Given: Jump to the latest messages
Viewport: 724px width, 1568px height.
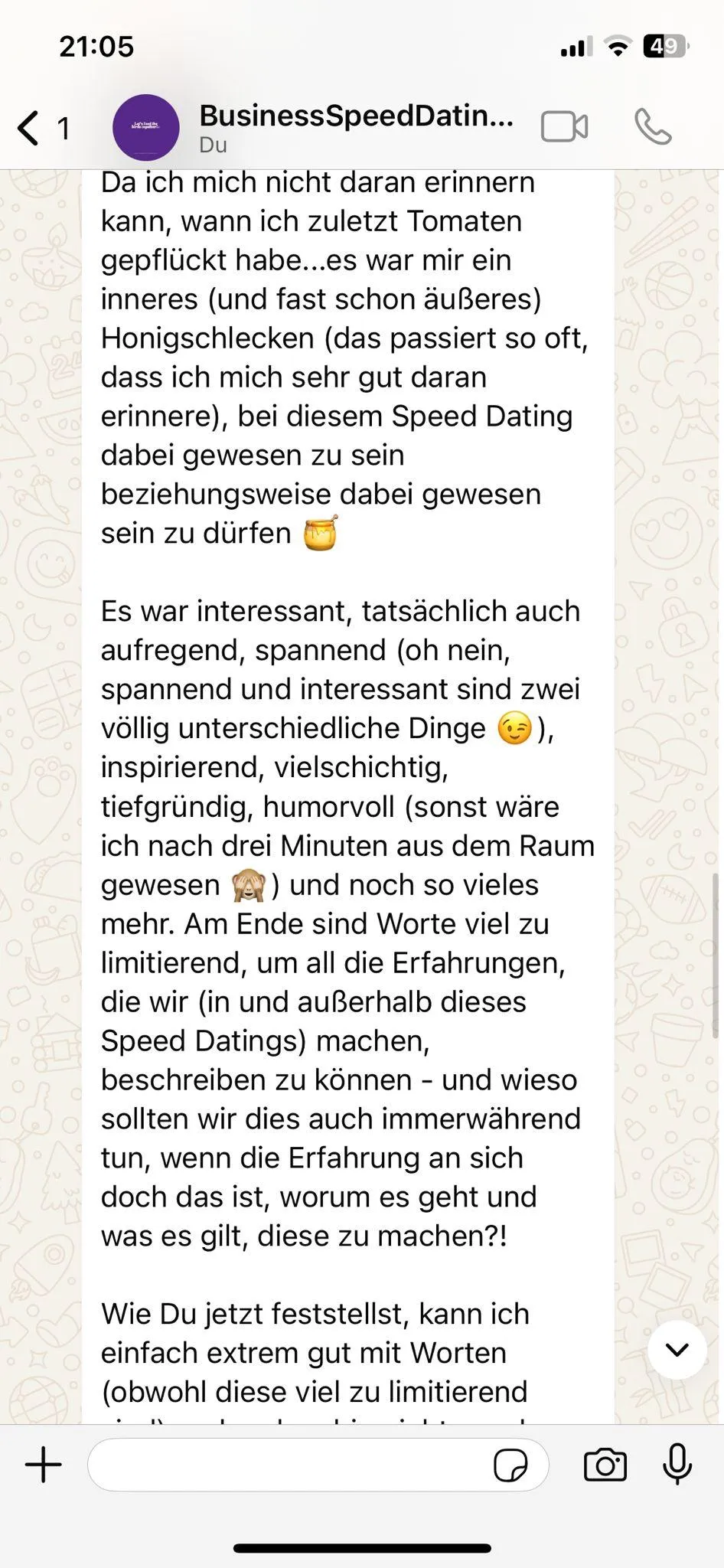Looking at the screenshot, I should pos(677,1350).
